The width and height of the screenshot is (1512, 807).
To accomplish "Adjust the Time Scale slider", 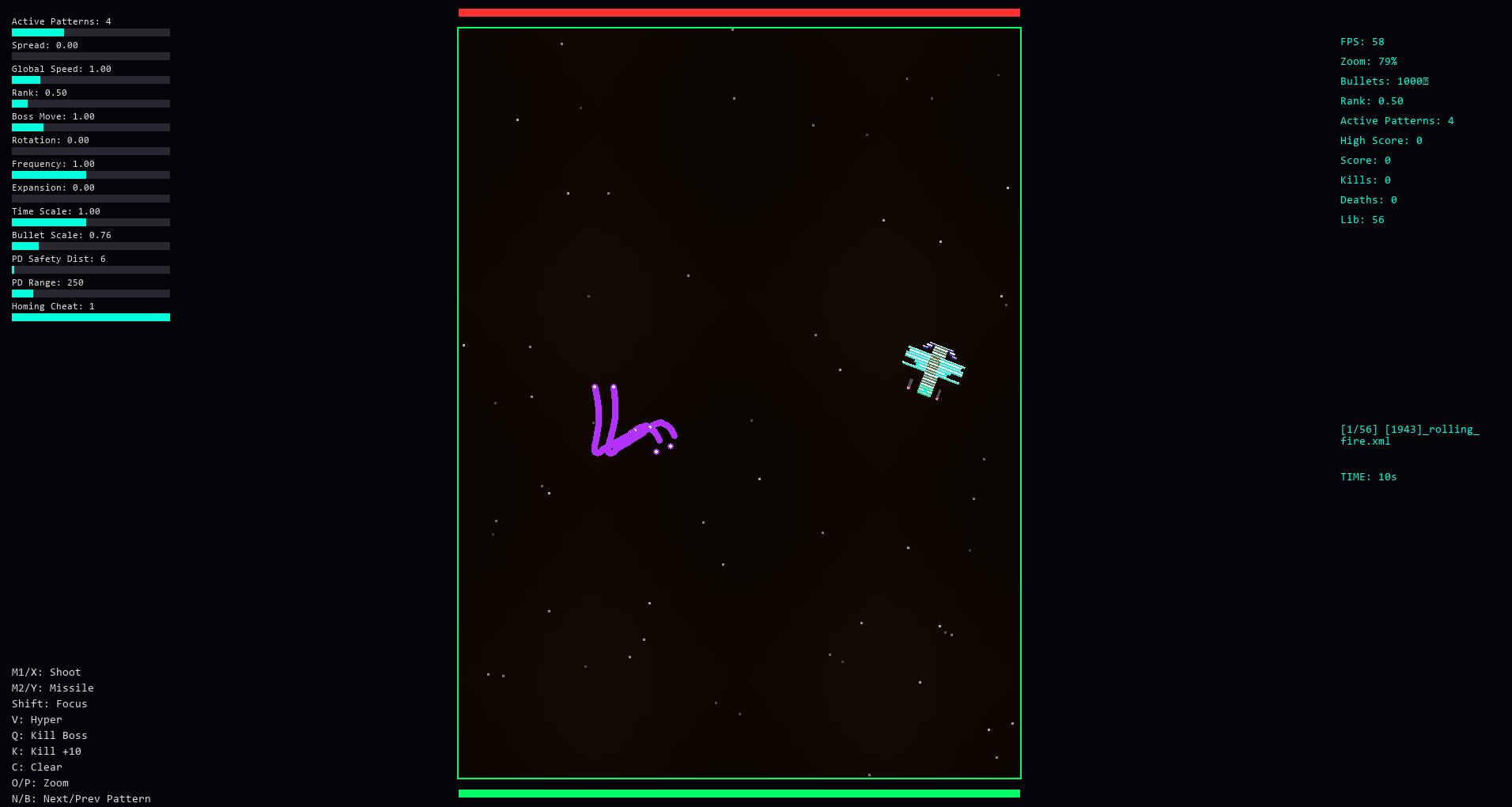I will (x=91, y=222).
